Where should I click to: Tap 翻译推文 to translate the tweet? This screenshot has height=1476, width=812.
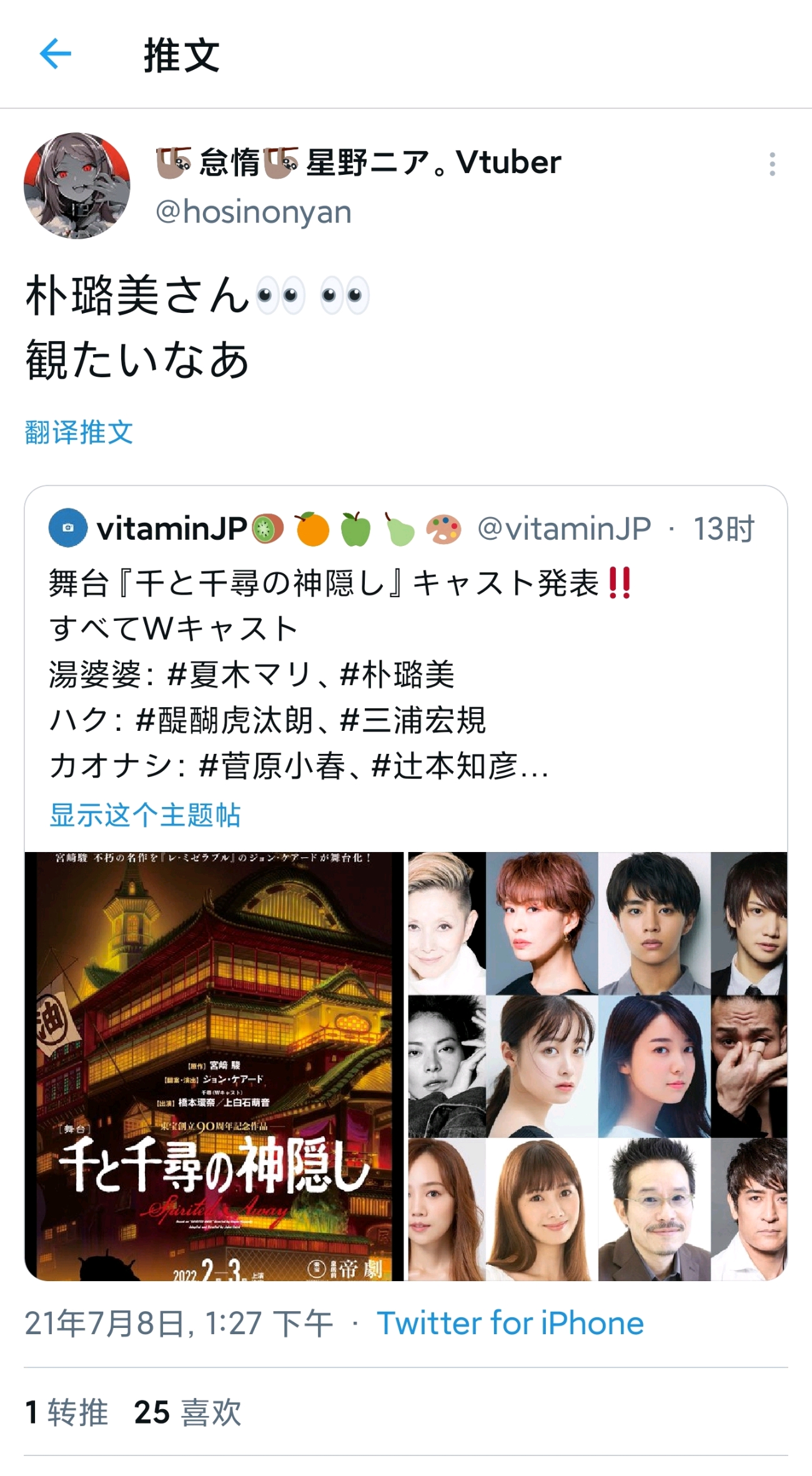pyautogui.click(x=79, y=432)
